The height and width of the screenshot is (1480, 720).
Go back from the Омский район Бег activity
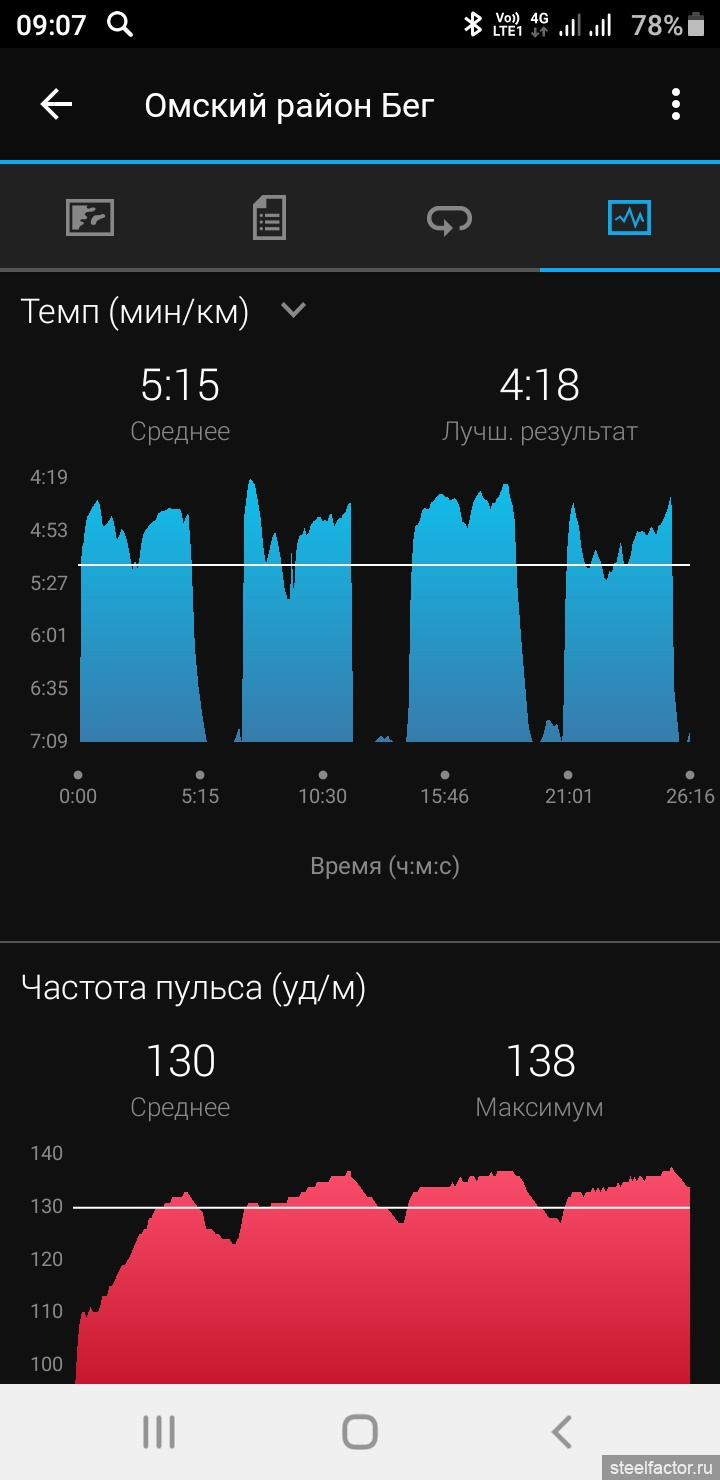tap(56, 105)
